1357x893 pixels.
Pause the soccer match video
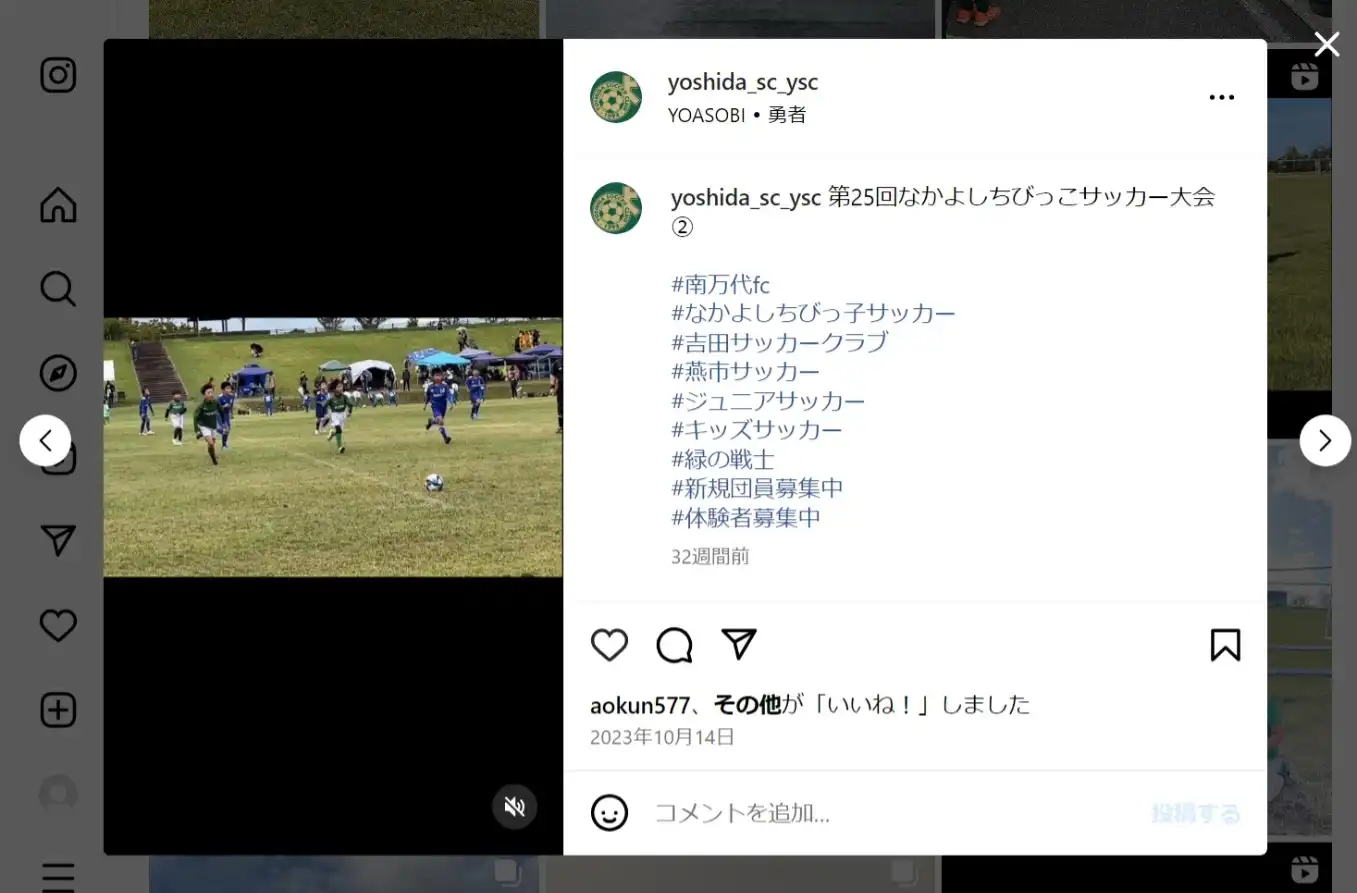pyautogui.click(x=333, y=447)
